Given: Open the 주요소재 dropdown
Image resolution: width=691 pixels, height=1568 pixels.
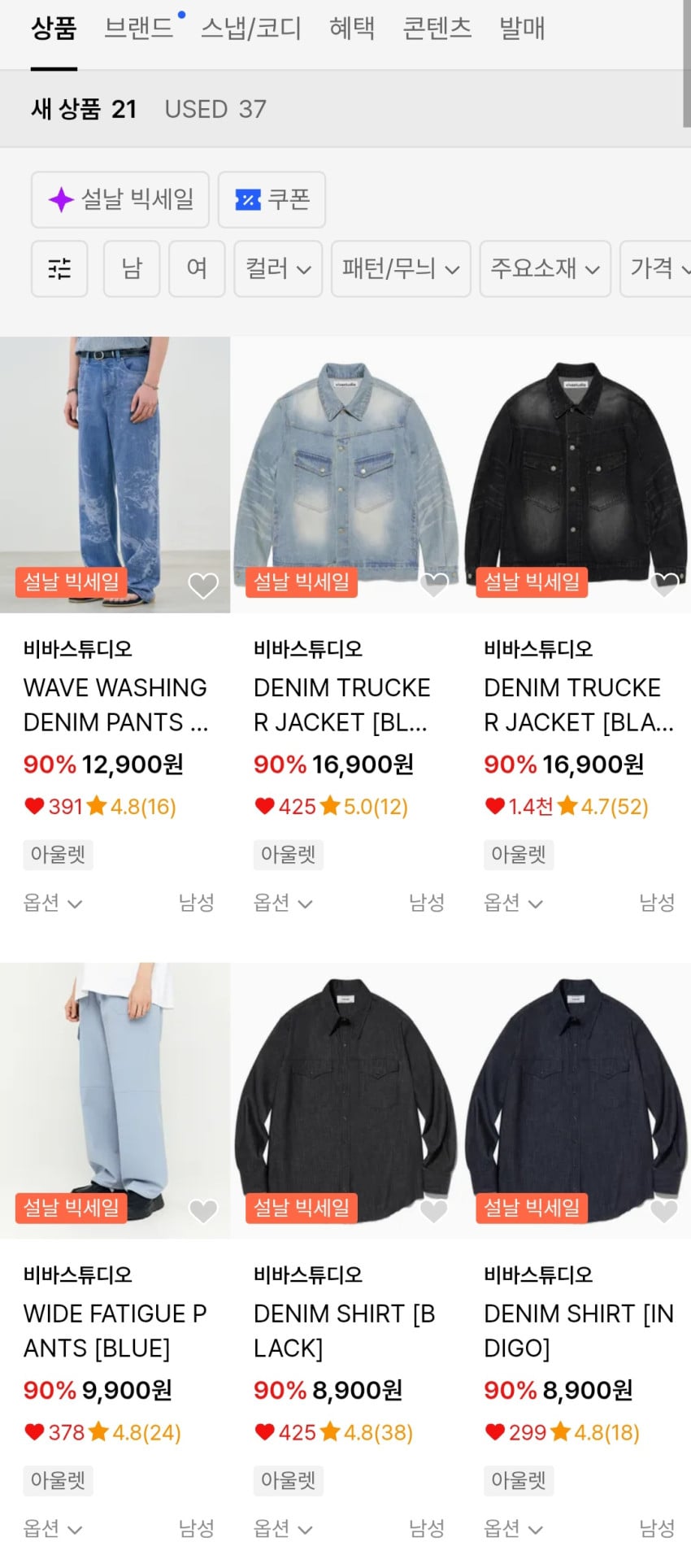Looking at the screenshot, I should 545,268.
